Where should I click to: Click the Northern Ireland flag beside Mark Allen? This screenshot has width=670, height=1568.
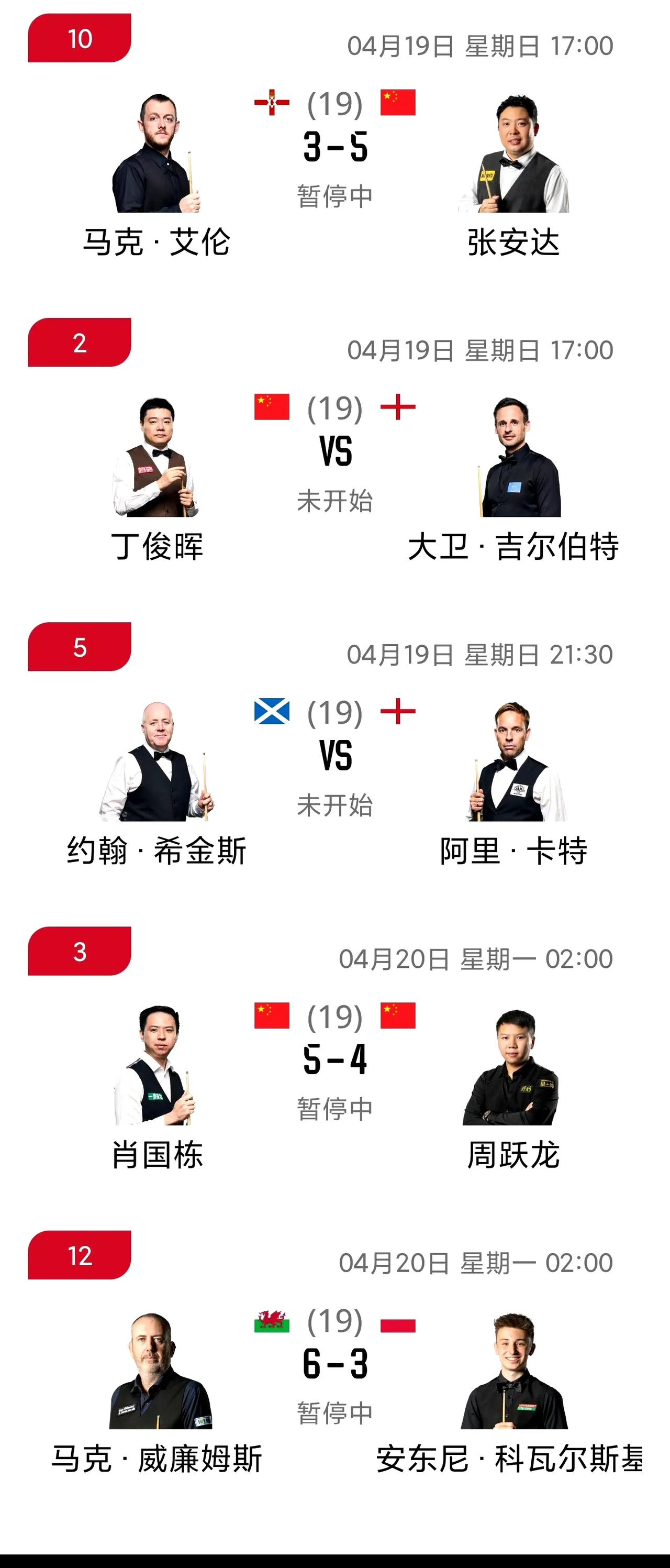[273, 102]
